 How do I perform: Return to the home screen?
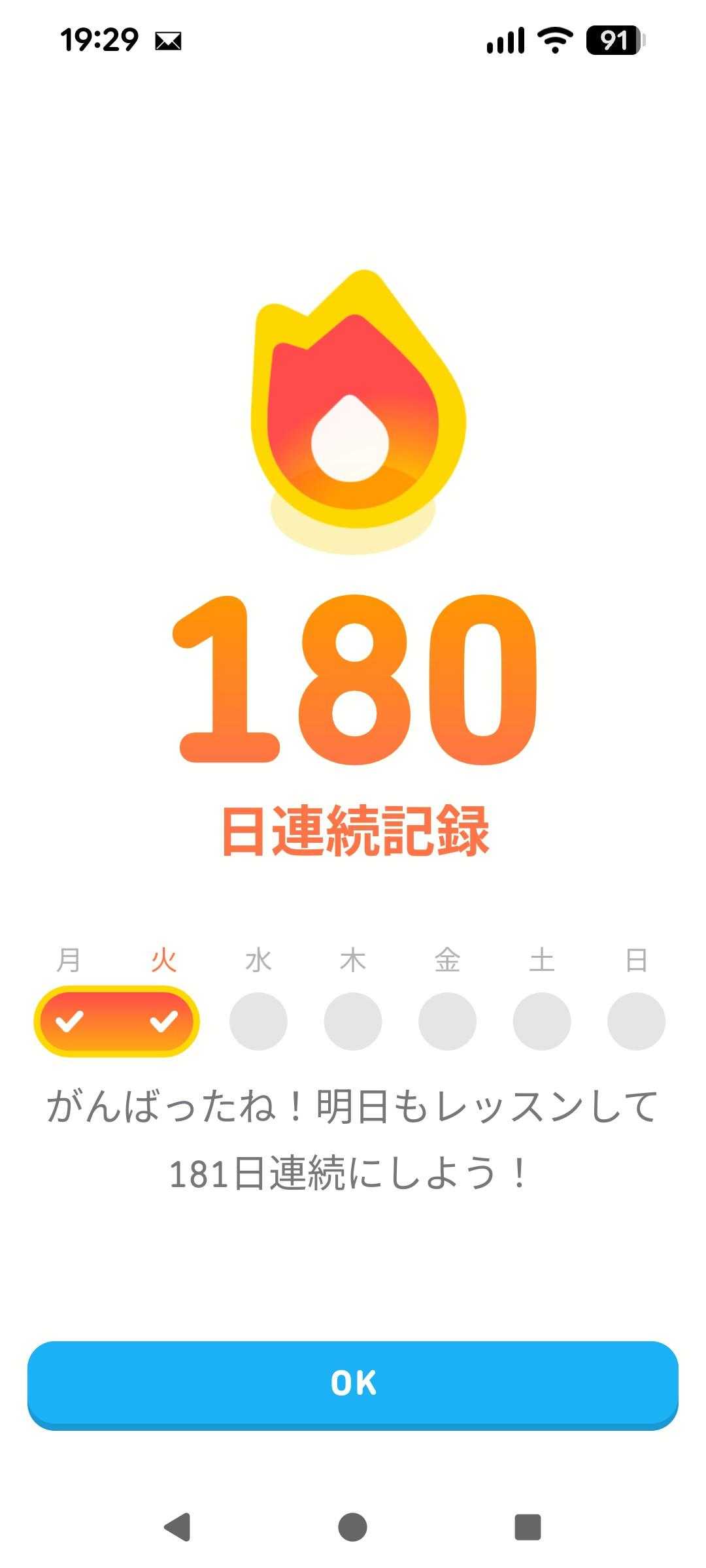point(353,1527)
